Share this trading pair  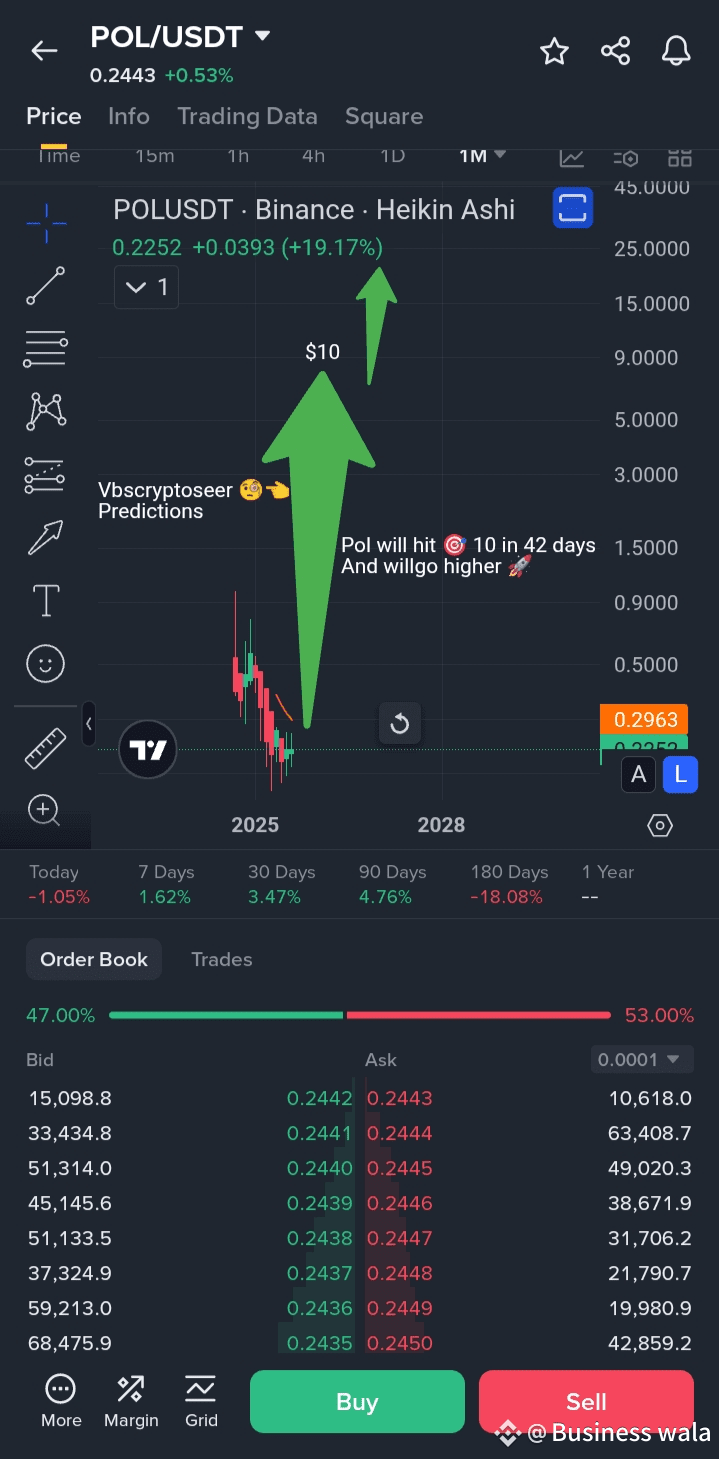615,51
